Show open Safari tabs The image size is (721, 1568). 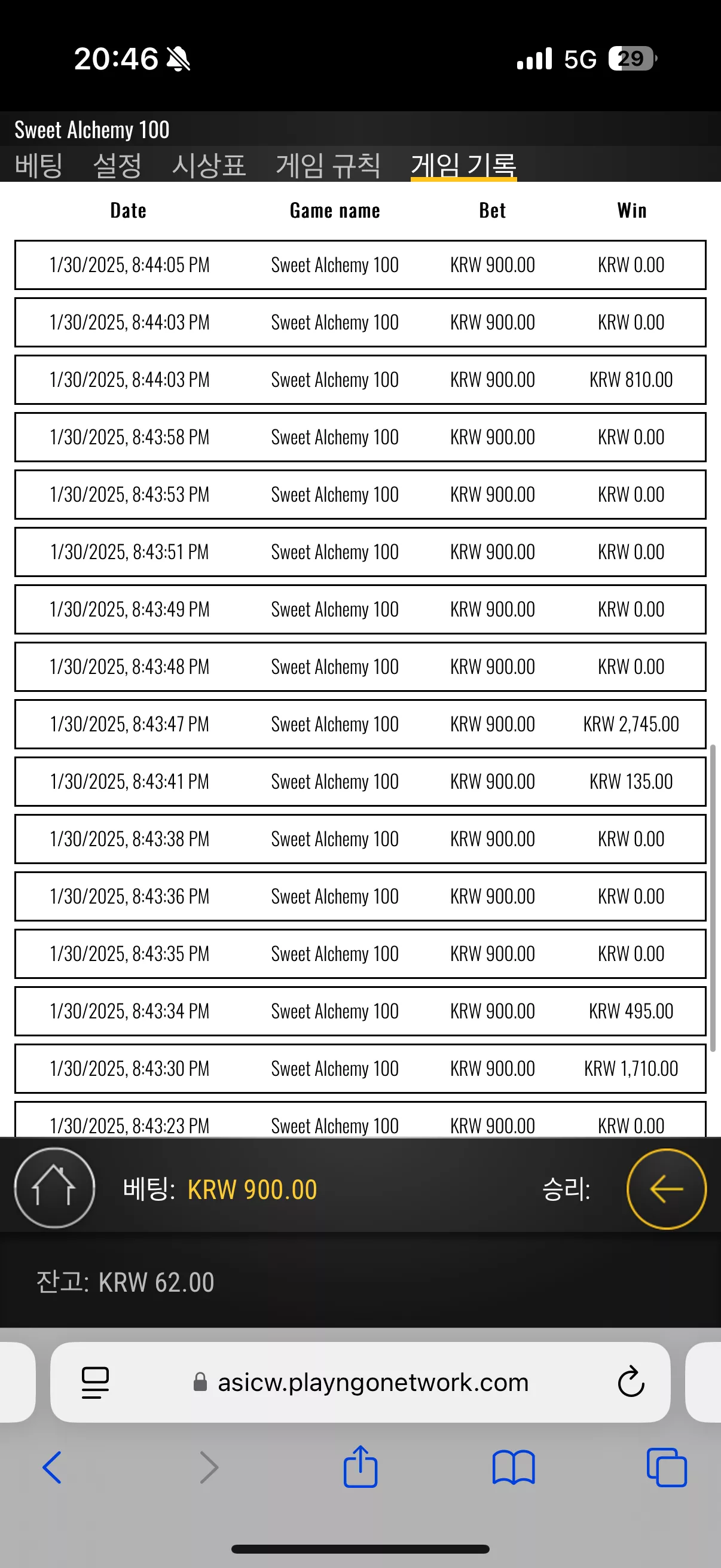point(666,1468)
